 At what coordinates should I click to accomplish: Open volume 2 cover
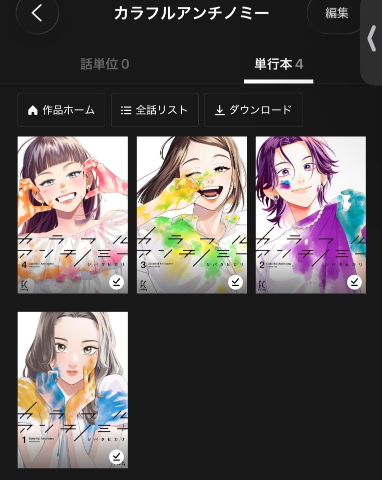coord(311,215)
